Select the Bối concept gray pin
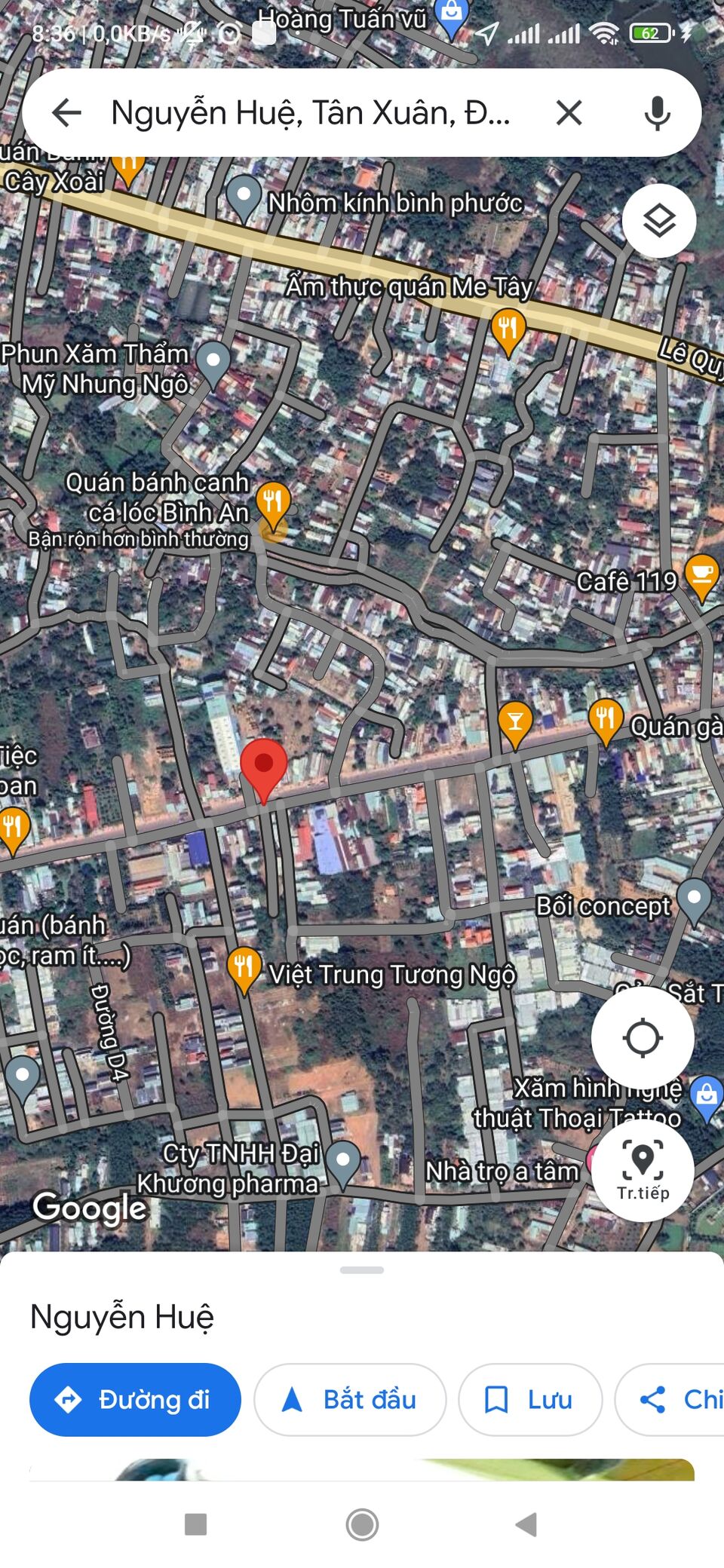 tap(692, 897)
